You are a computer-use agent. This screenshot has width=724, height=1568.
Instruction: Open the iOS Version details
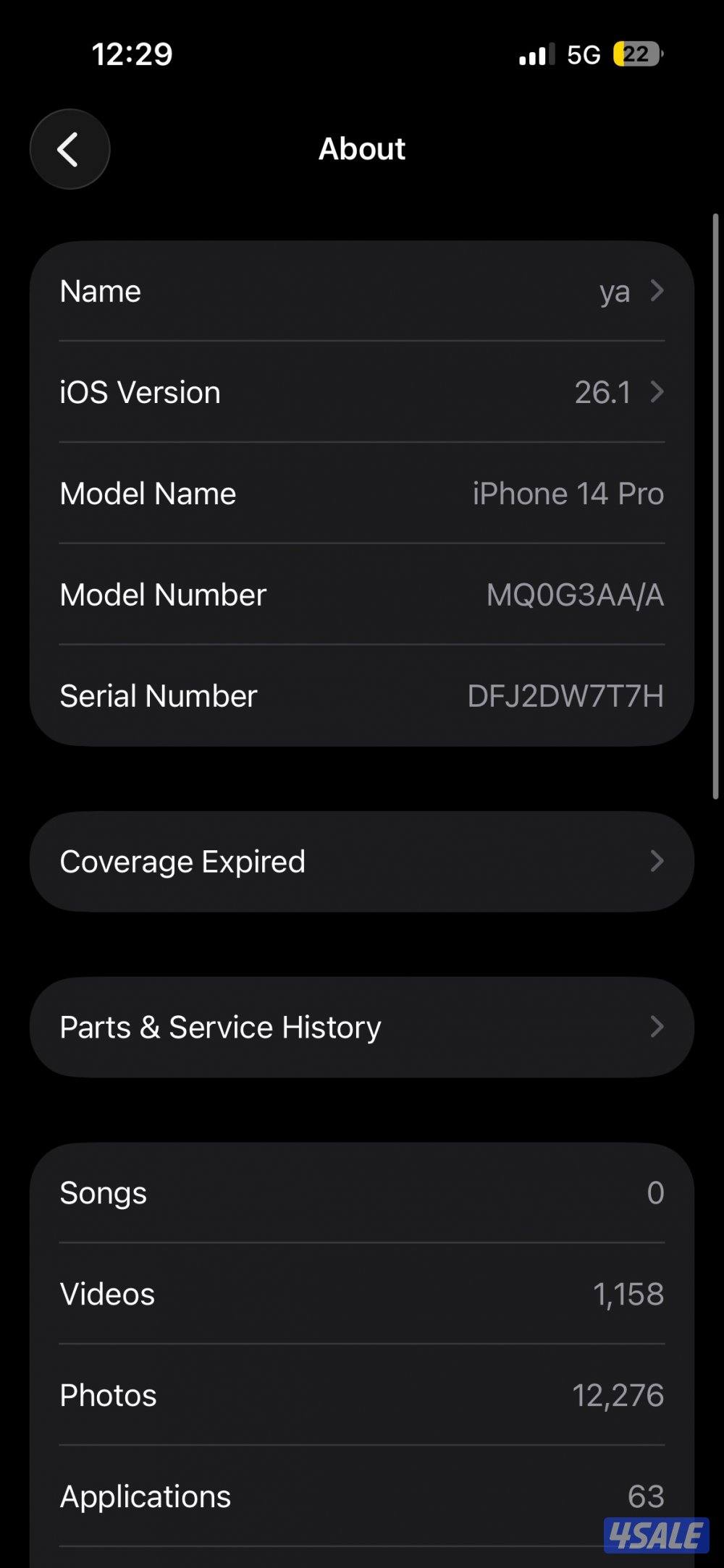click(362, 393)
